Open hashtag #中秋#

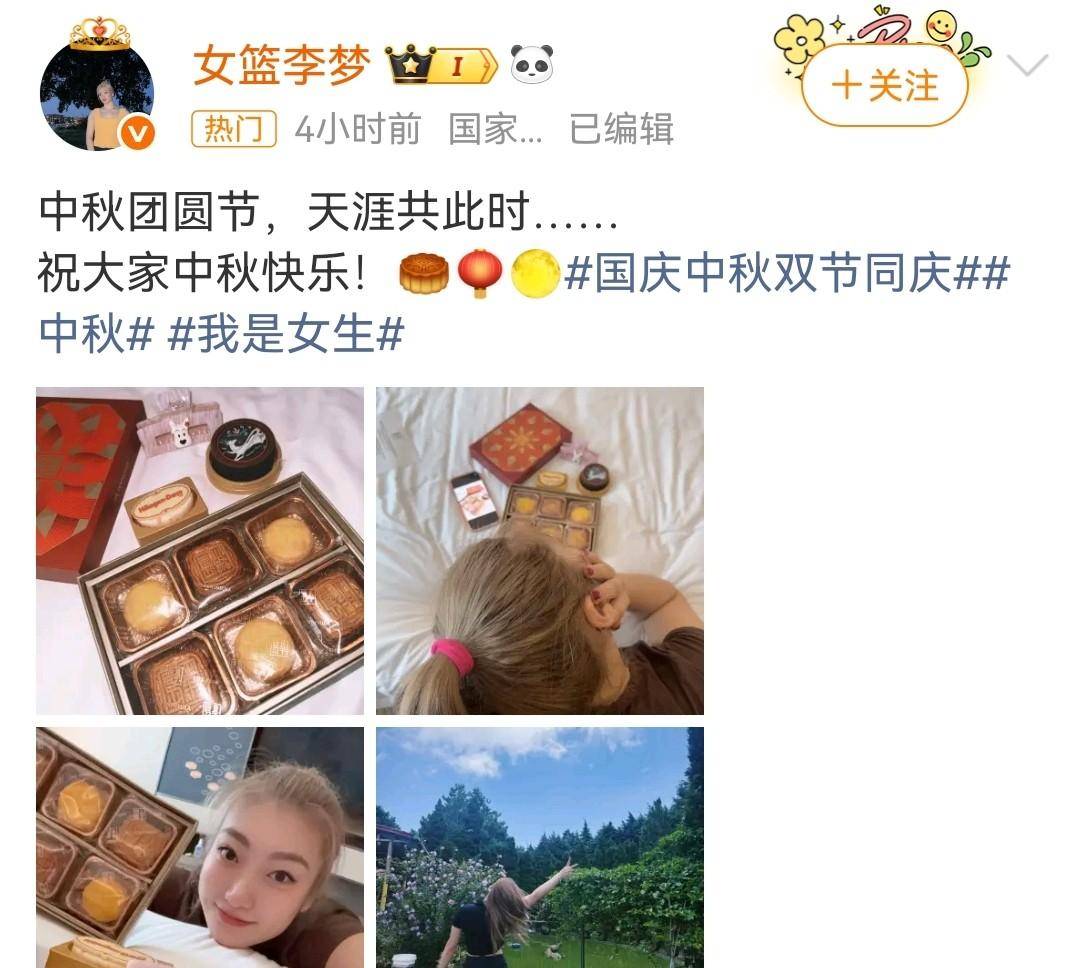(x=96, y=335)
